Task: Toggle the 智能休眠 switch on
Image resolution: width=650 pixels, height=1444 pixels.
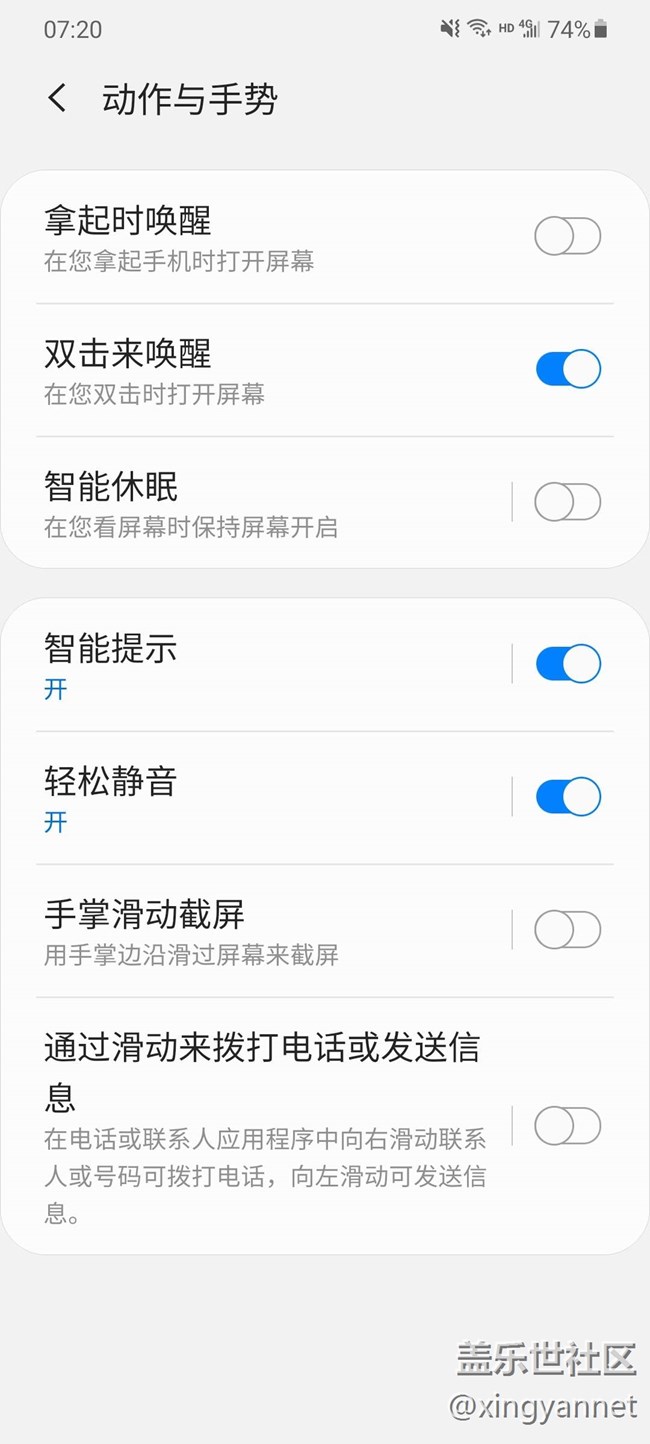Action: pyautogui.click(x=567, y=502)
